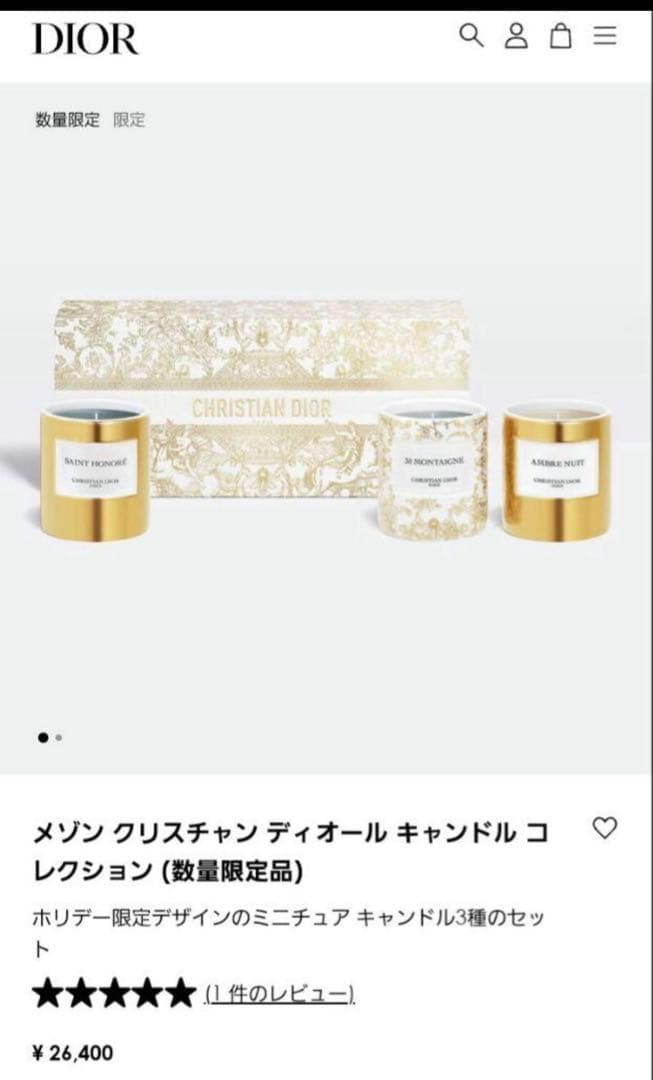Open the hamburger menu
Image resolution: width=653 pixels, height=1080 pixels.
(605, 36)
